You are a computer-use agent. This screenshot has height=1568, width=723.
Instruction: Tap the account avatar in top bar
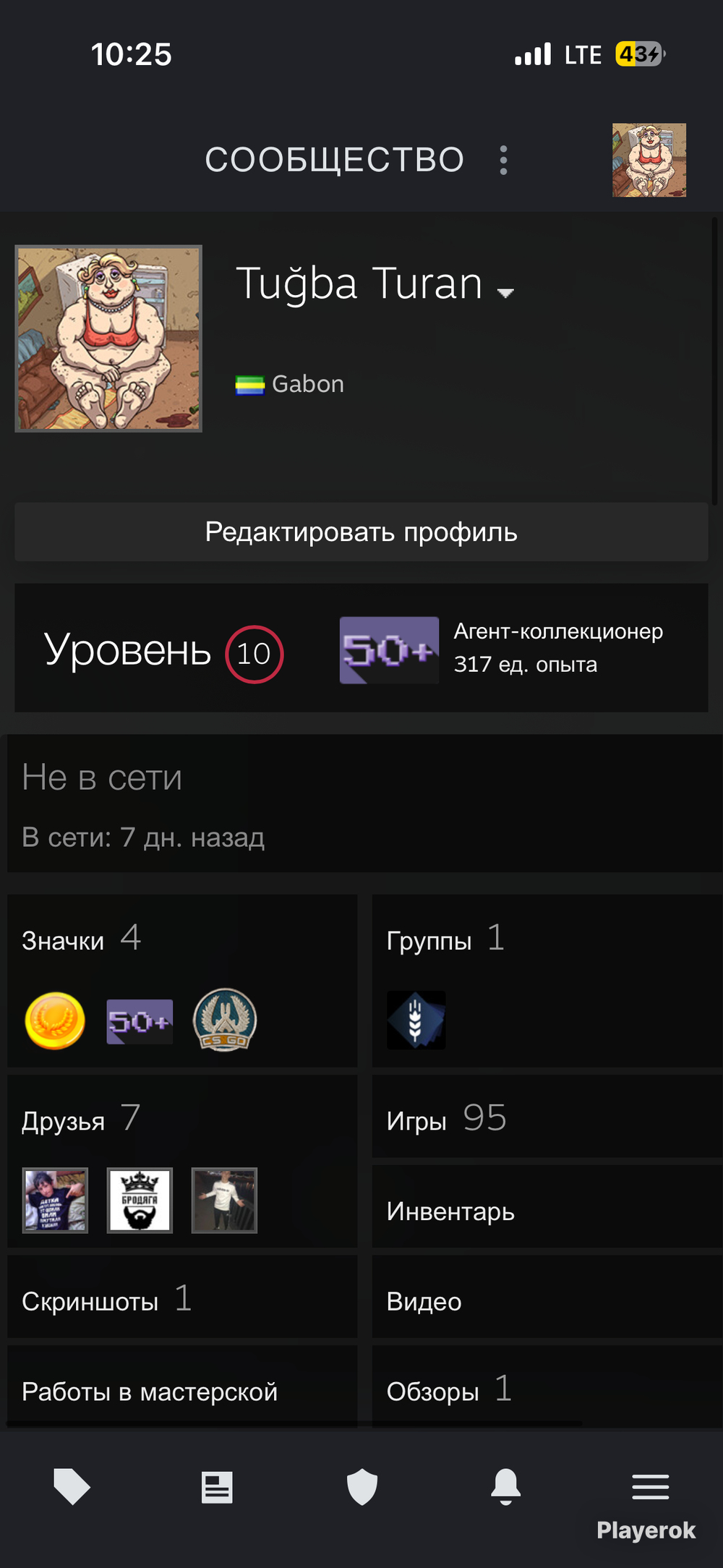point(649,160)
